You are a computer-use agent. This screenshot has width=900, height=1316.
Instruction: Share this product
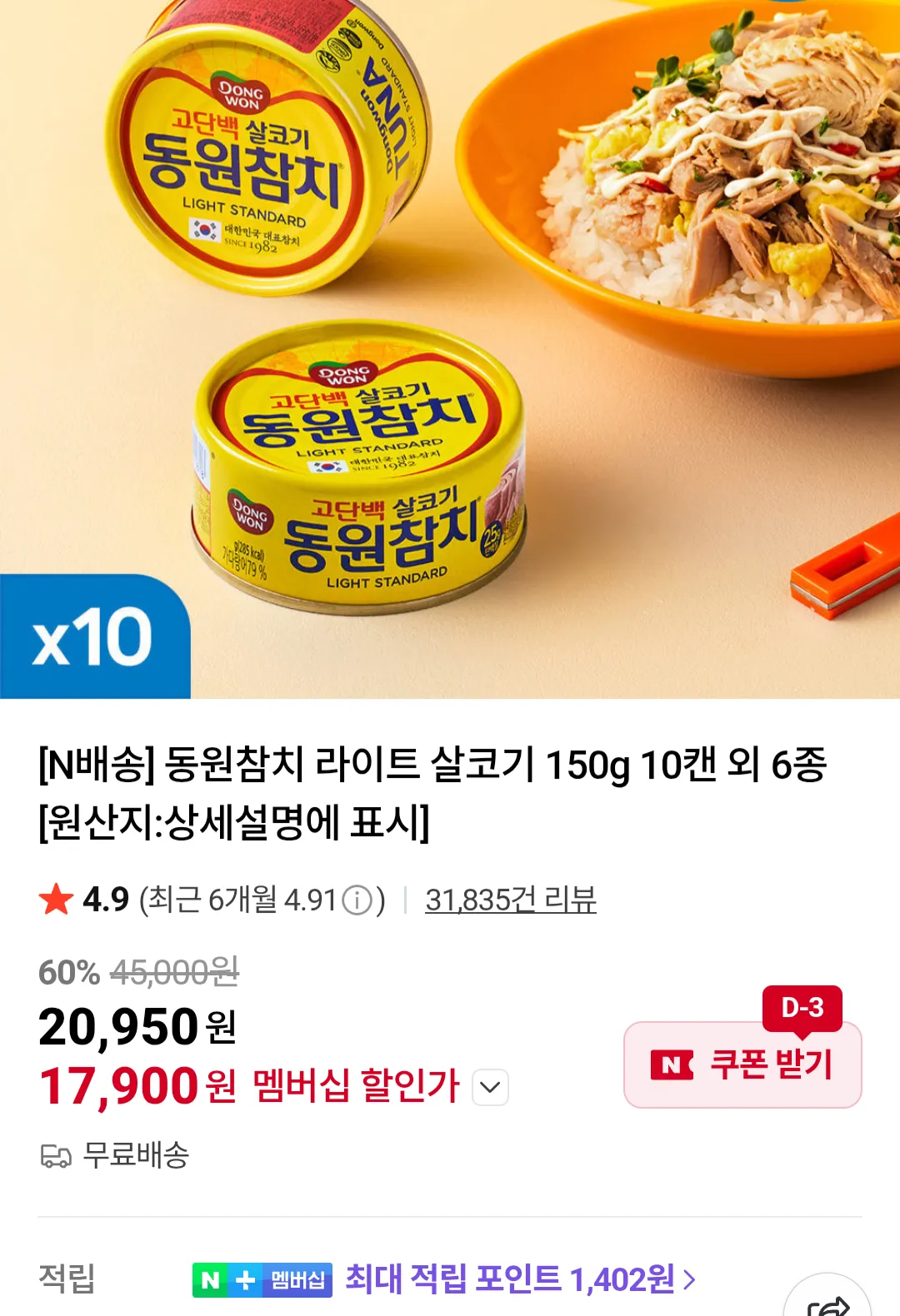[x=827, y=1304]
